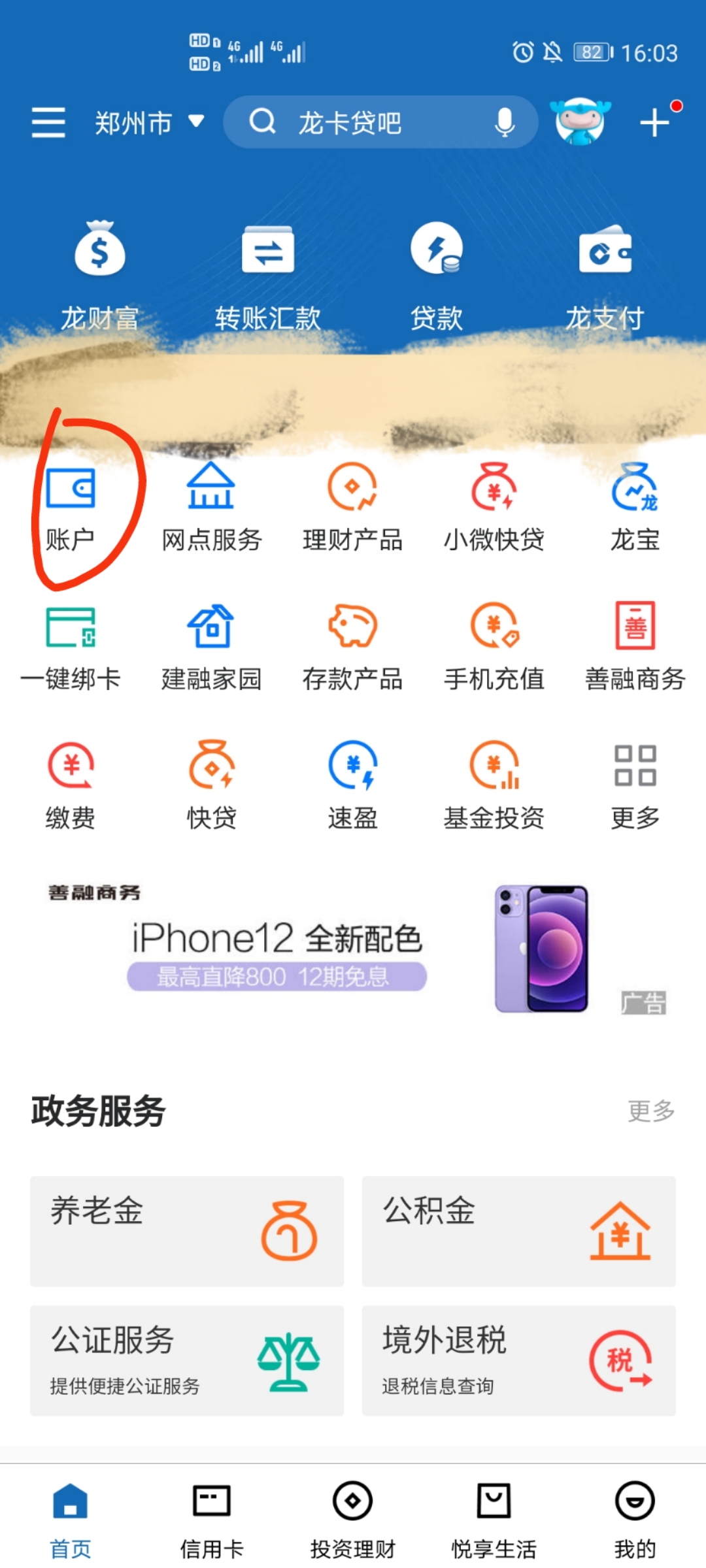
Task: Open the plus quick actions menu
Action: (655, 123)
